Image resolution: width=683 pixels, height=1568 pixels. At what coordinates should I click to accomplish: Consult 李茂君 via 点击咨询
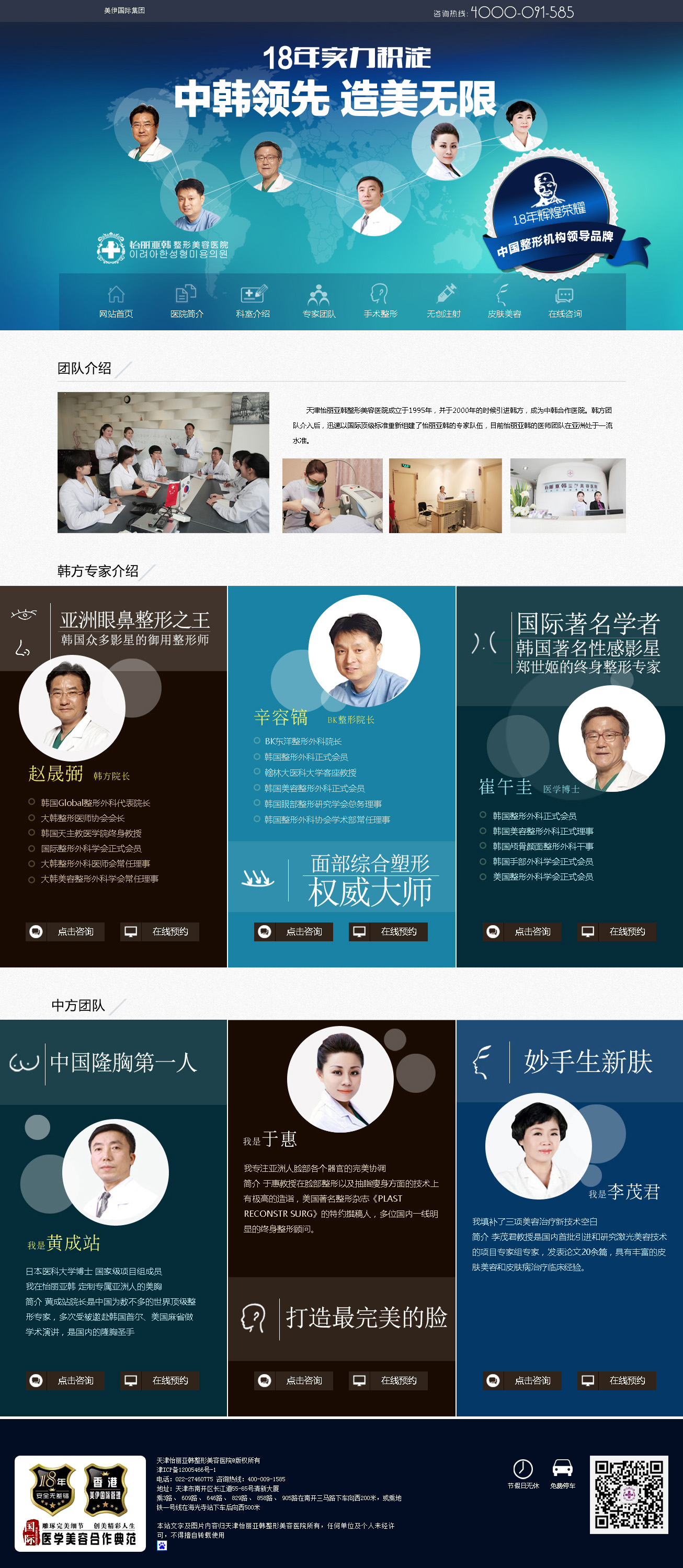pyautogui.click(x=522, y=1380)
